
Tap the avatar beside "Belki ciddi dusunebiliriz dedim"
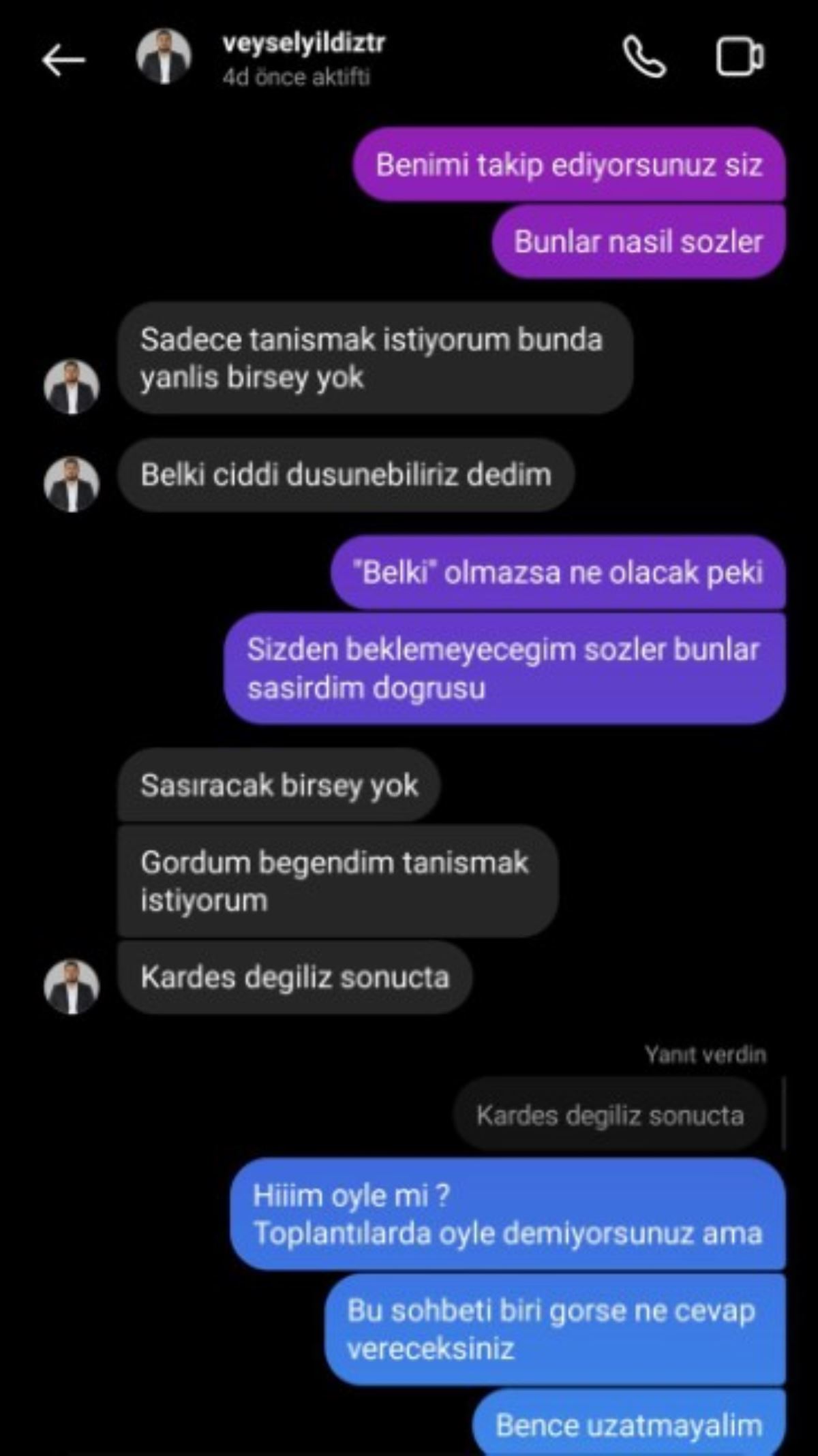point(72,484)
